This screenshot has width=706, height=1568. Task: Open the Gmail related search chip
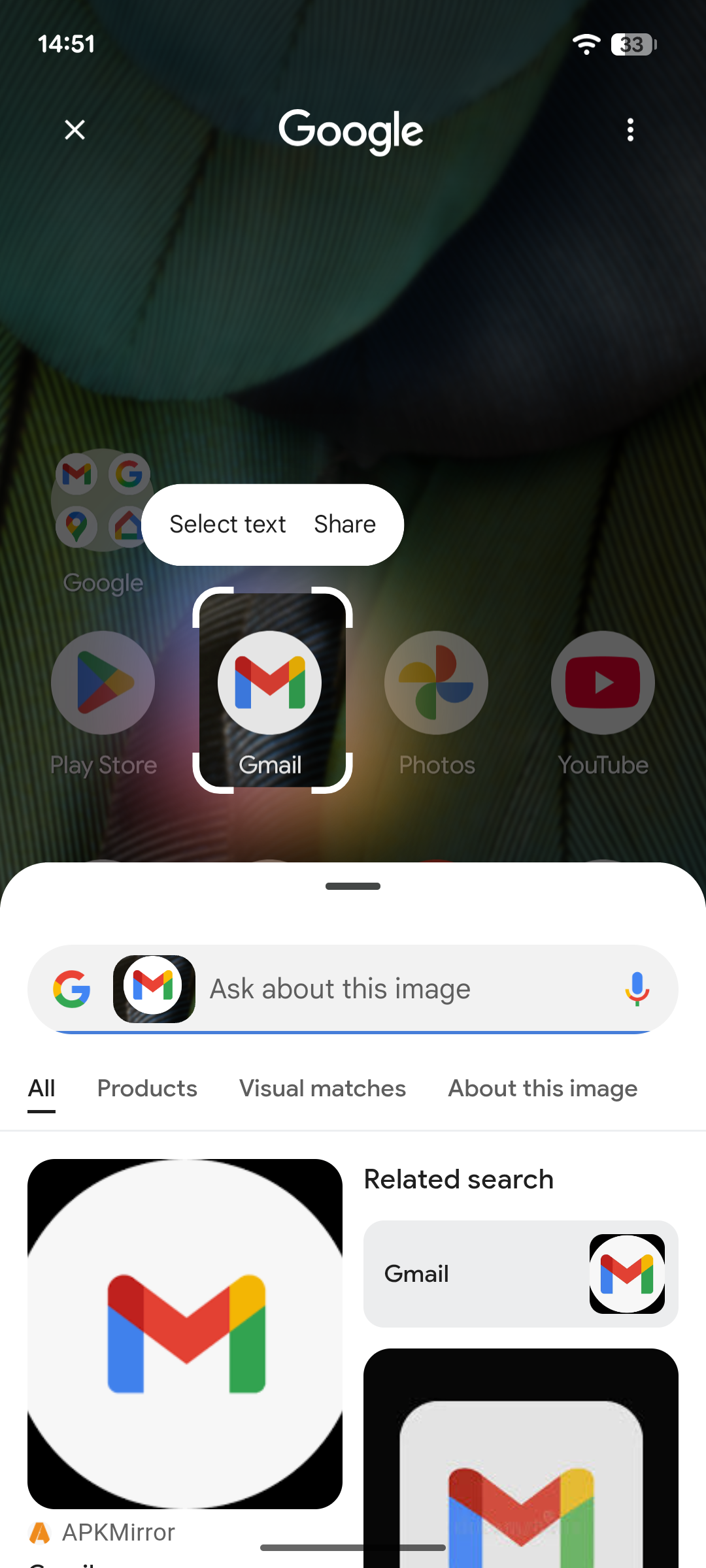pyautogui.click(x=520, y=1274)
